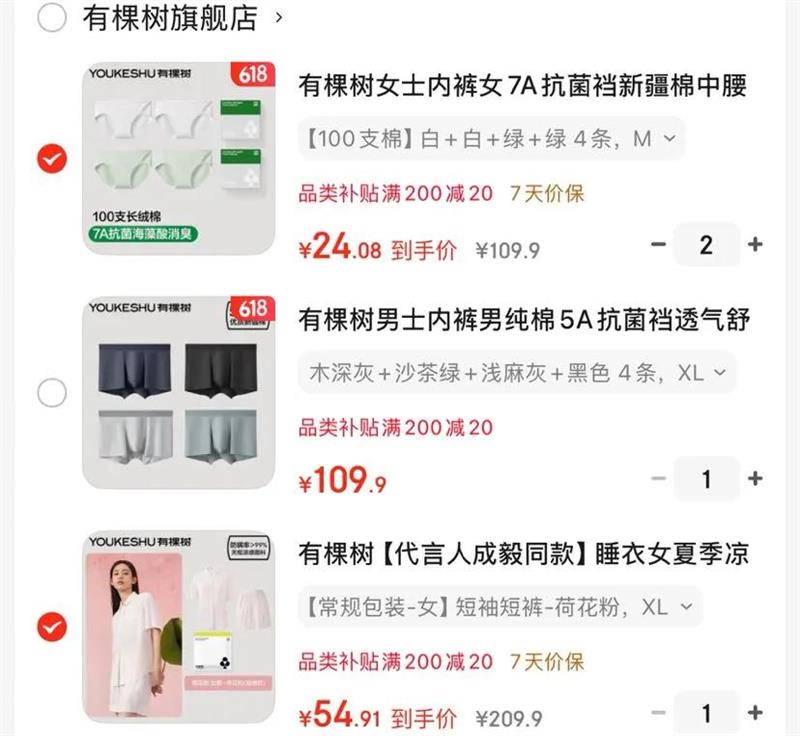800x736 pixels.
Task: Open the 有棵树旗舰店 store page
Action: click(x=182, y=18)
